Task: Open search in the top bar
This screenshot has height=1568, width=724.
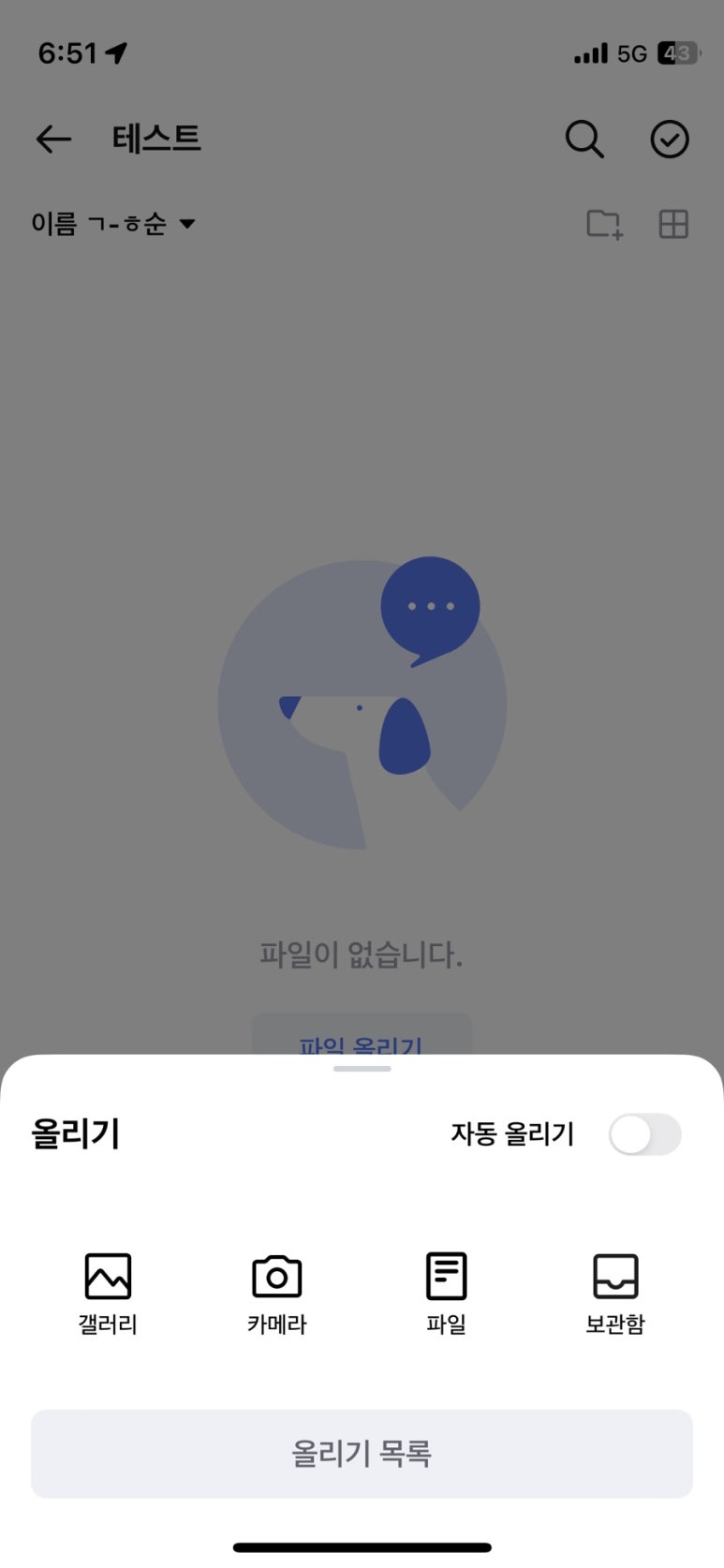Action: tap(584, 140)
